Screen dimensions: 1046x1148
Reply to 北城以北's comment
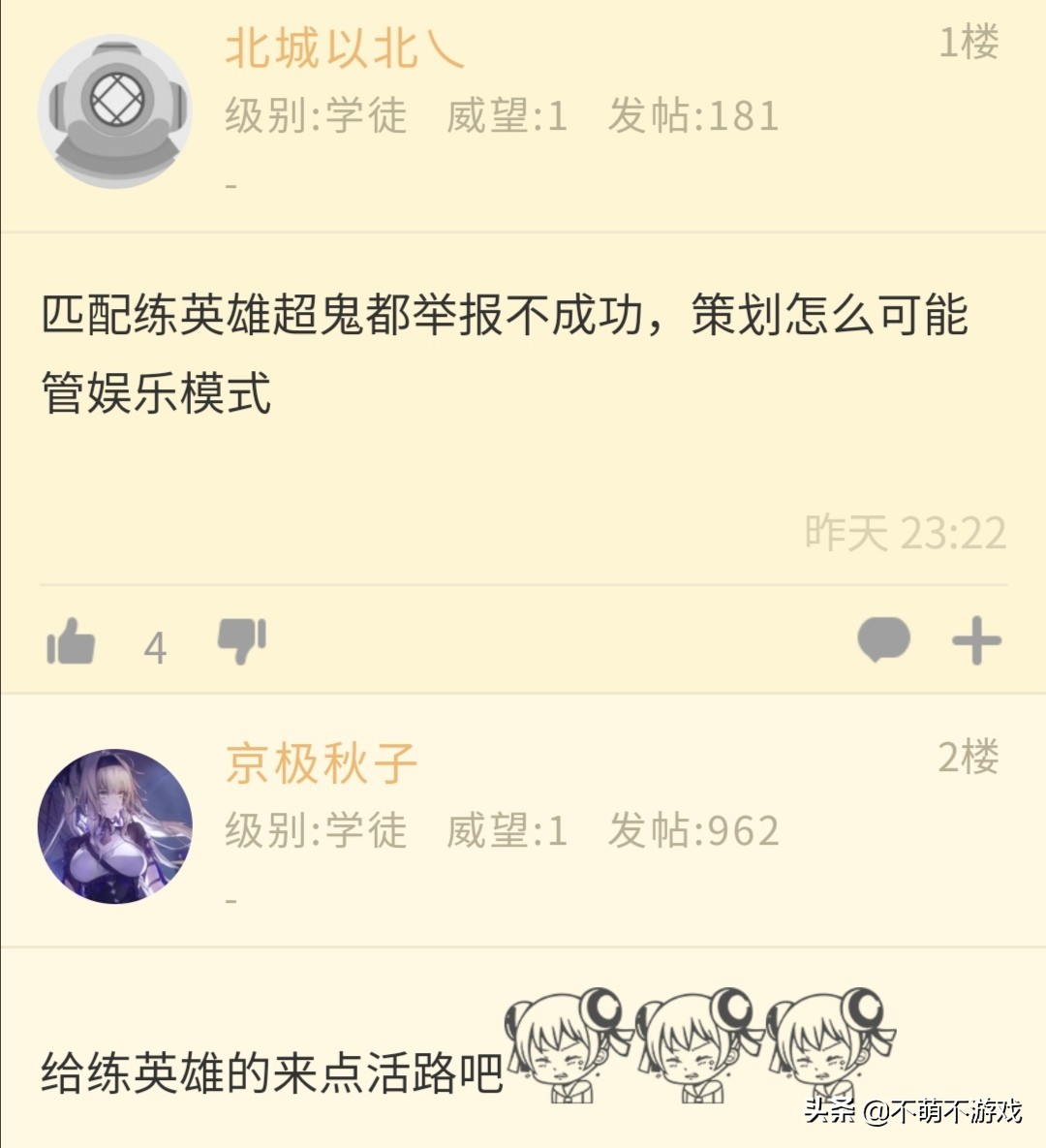[883, 640]
